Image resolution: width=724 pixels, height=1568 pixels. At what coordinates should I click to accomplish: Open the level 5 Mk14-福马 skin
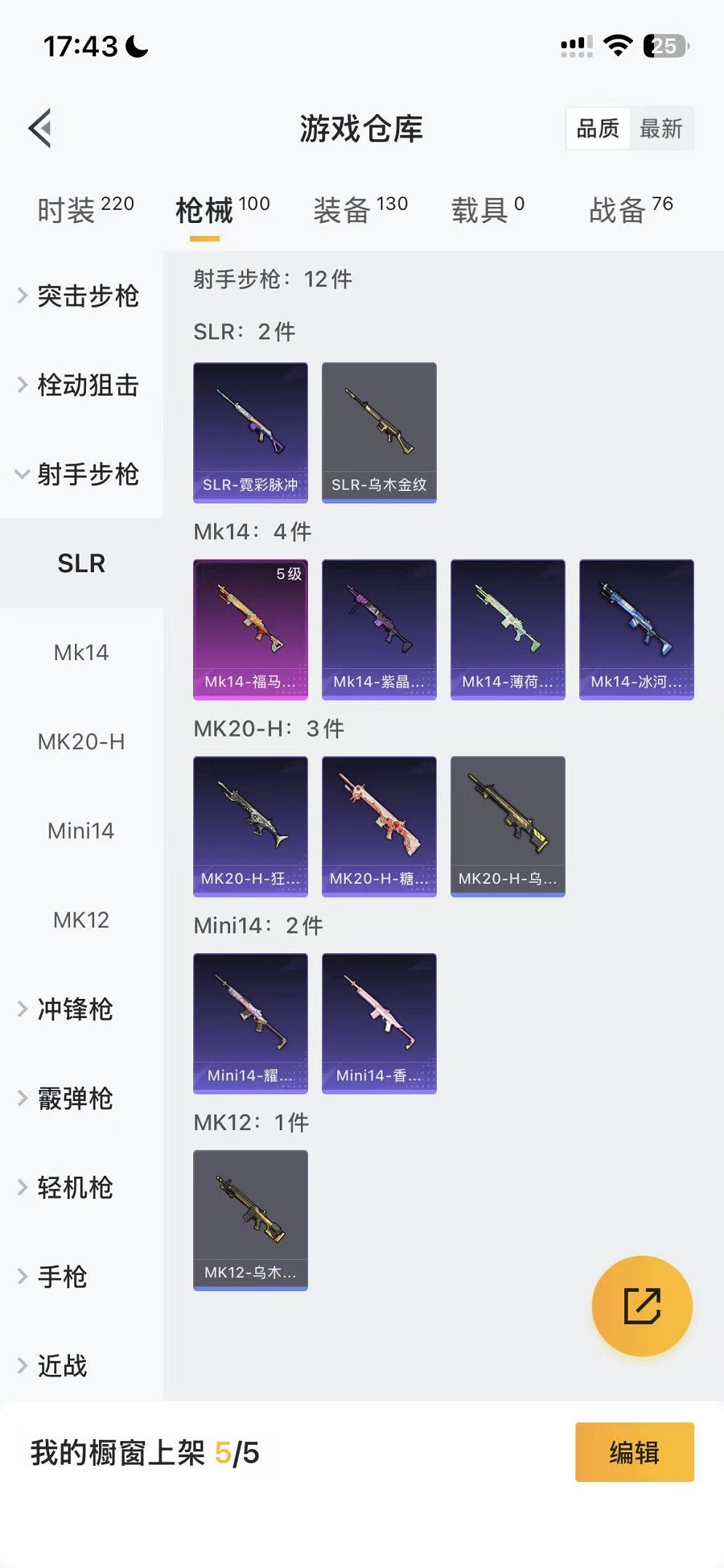[251, 629]
